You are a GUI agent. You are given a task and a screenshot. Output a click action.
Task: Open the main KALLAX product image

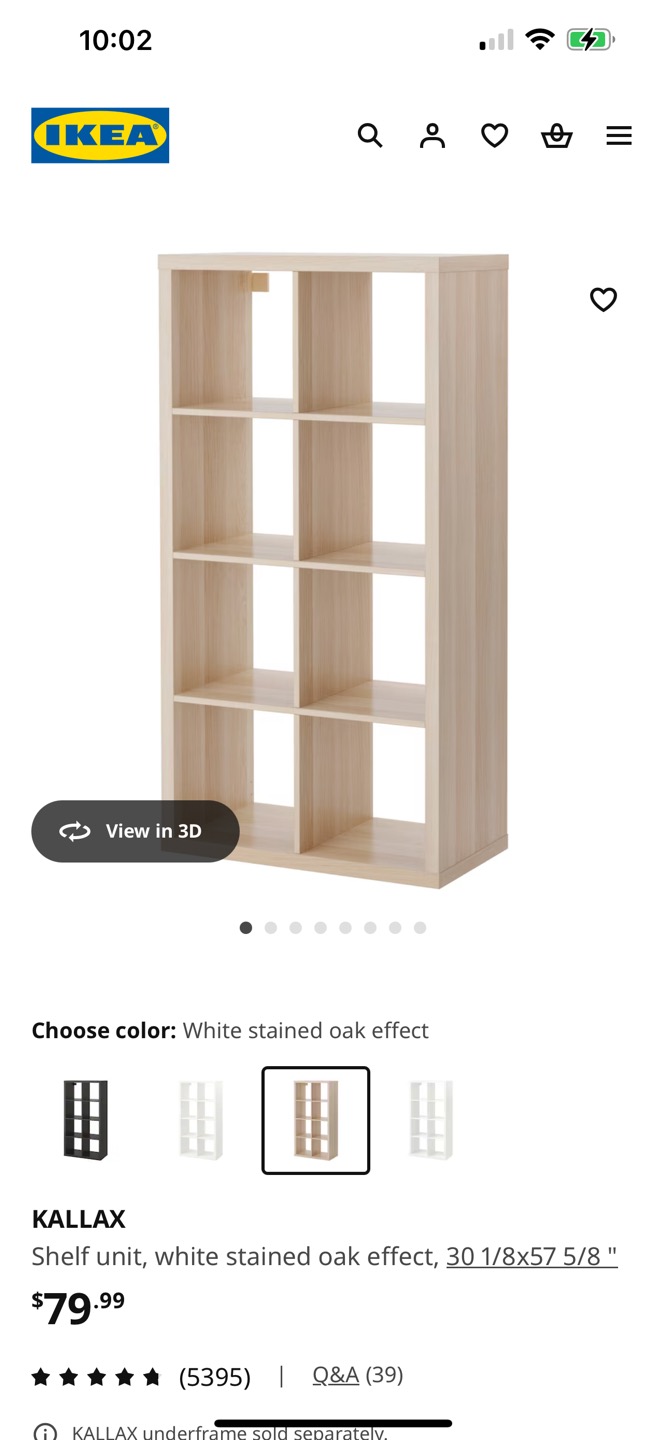click(x=333, y=570)
